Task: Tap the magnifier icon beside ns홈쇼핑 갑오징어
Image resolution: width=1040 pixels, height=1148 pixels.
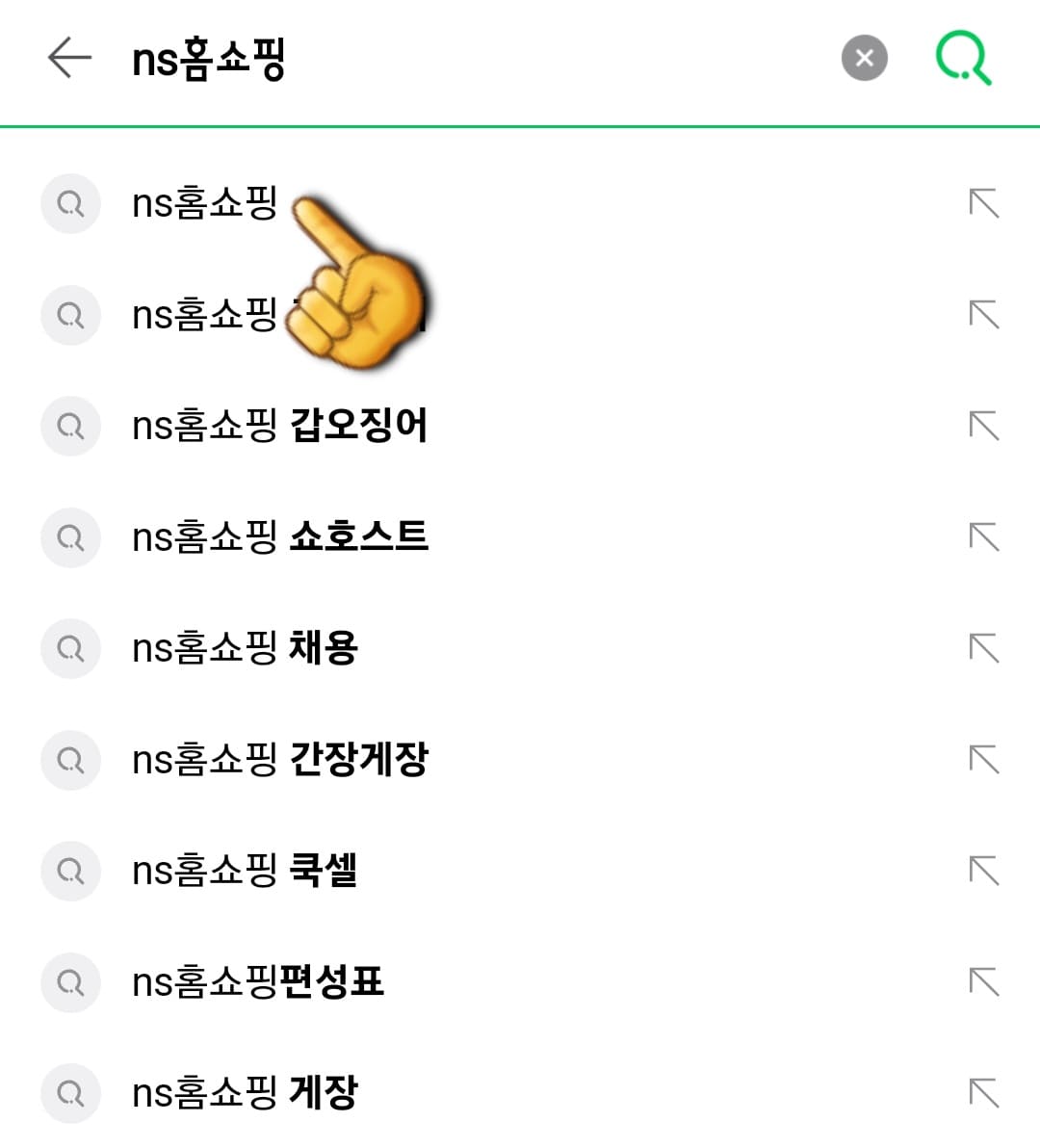Action: (x=69, y=427)
